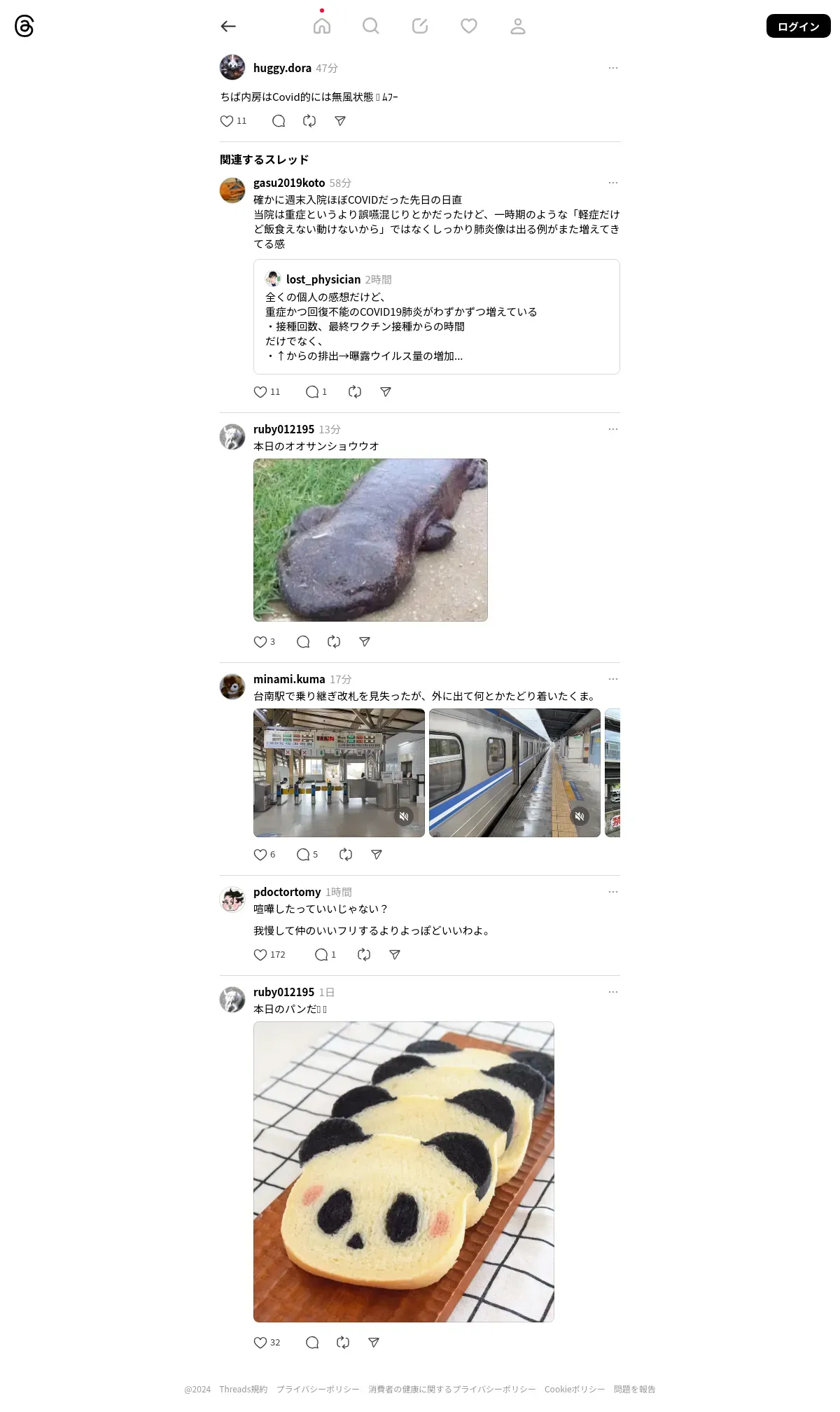Like pdoctortomy's post
Image resolution: width=840 pixels, height=1412 pixels.
click(260, 955)
